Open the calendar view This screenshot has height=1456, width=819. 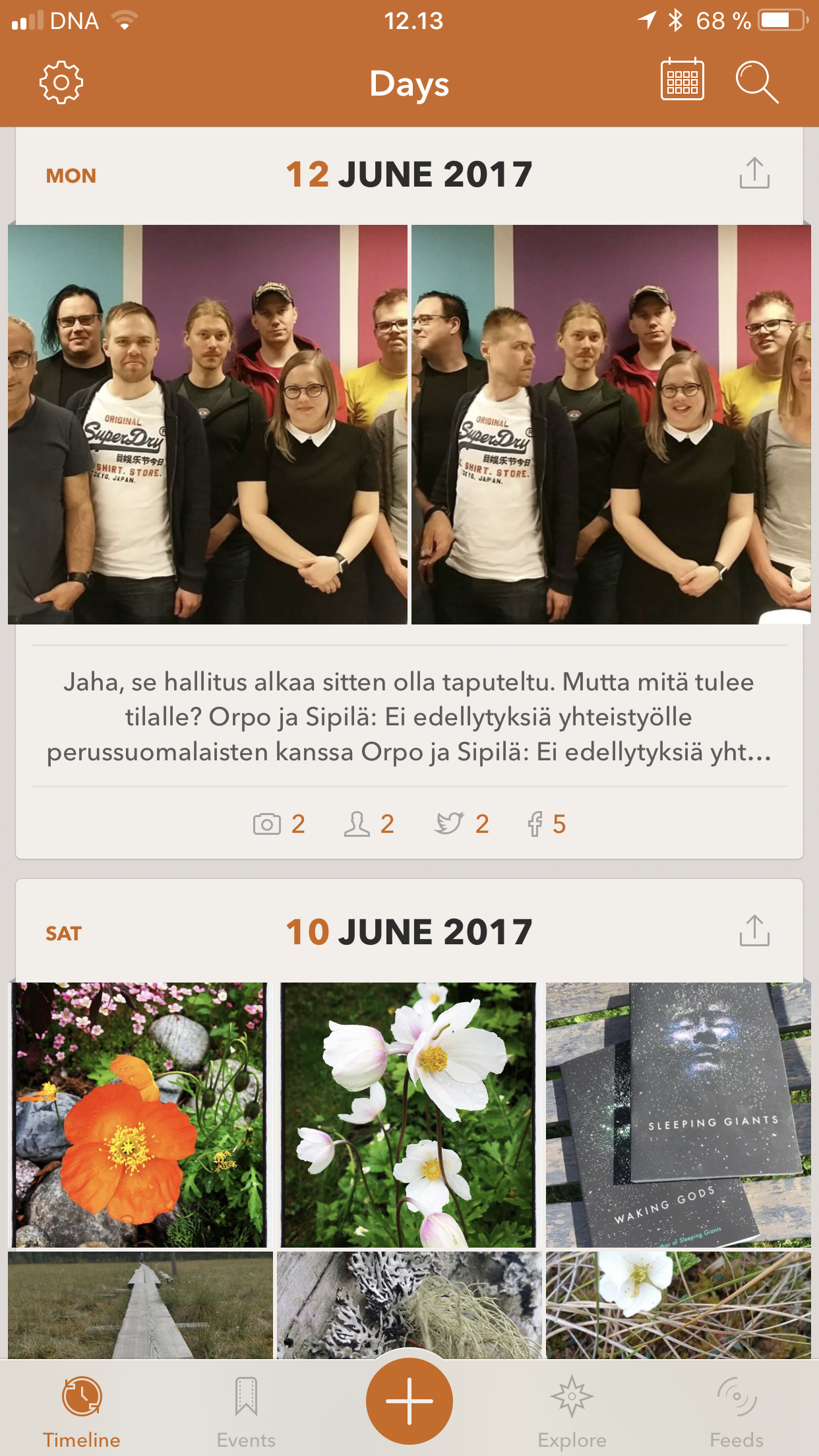(682, 80)
